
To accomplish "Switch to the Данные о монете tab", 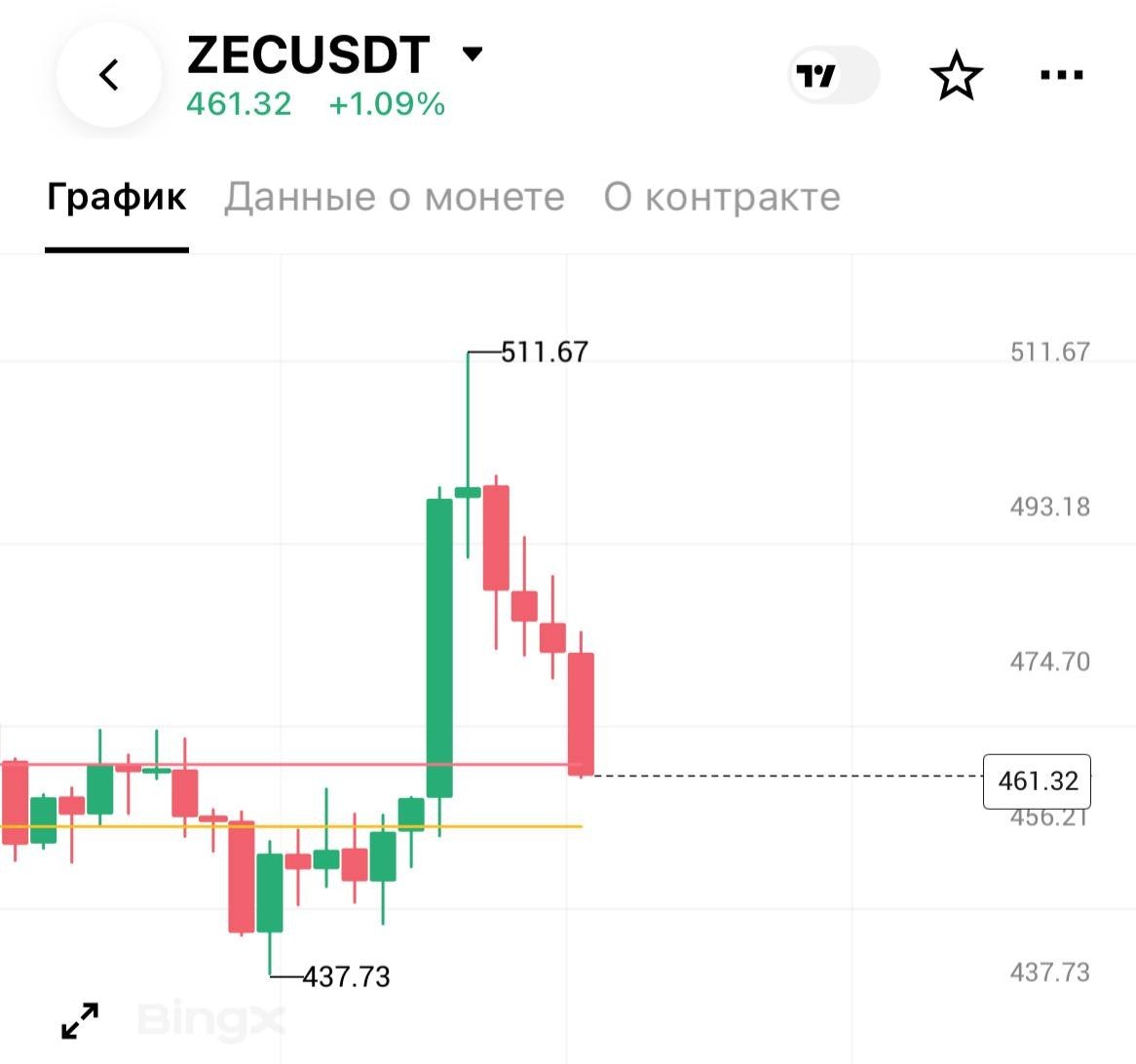I will [395, 197].
